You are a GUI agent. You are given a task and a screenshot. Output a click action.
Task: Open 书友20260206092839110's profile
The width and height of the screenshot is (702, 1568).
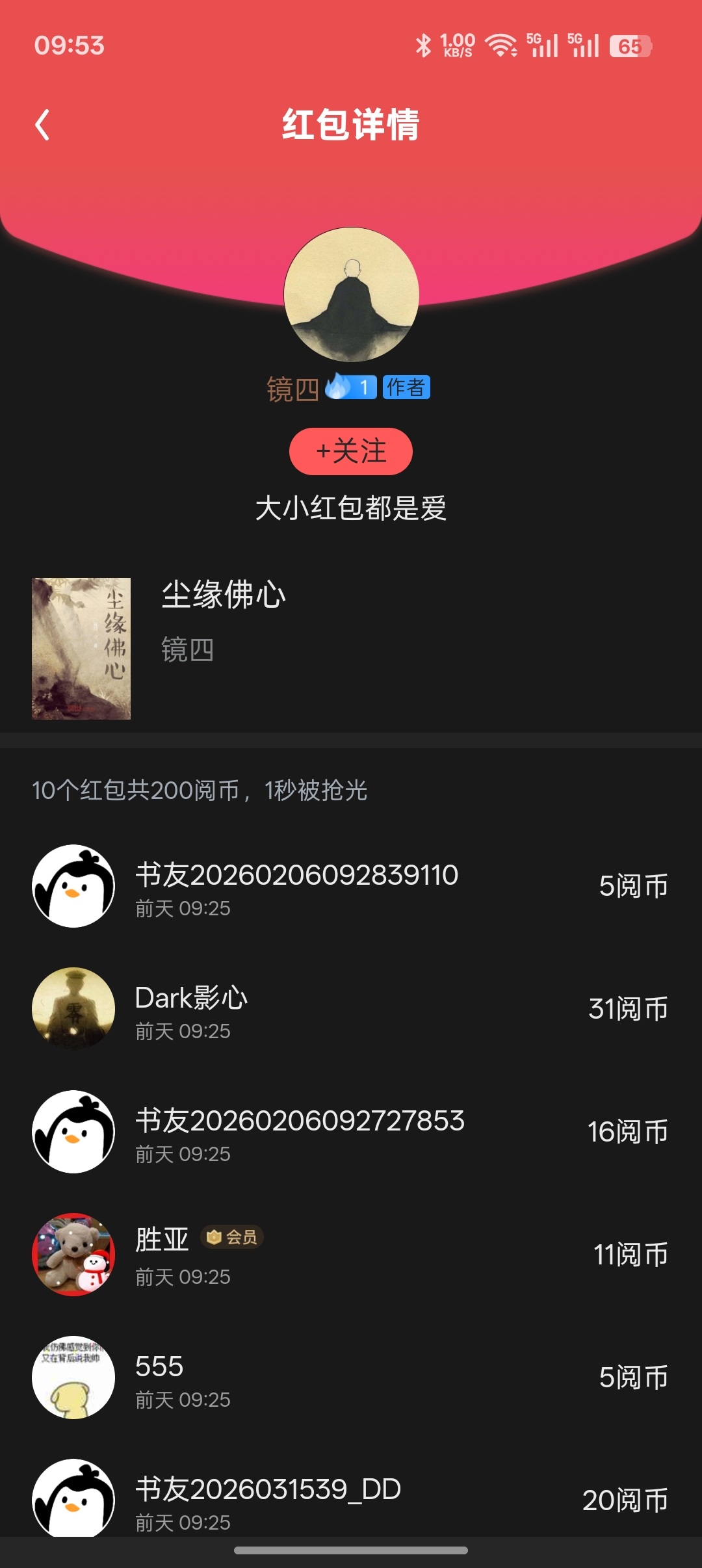tap(73, 885)
